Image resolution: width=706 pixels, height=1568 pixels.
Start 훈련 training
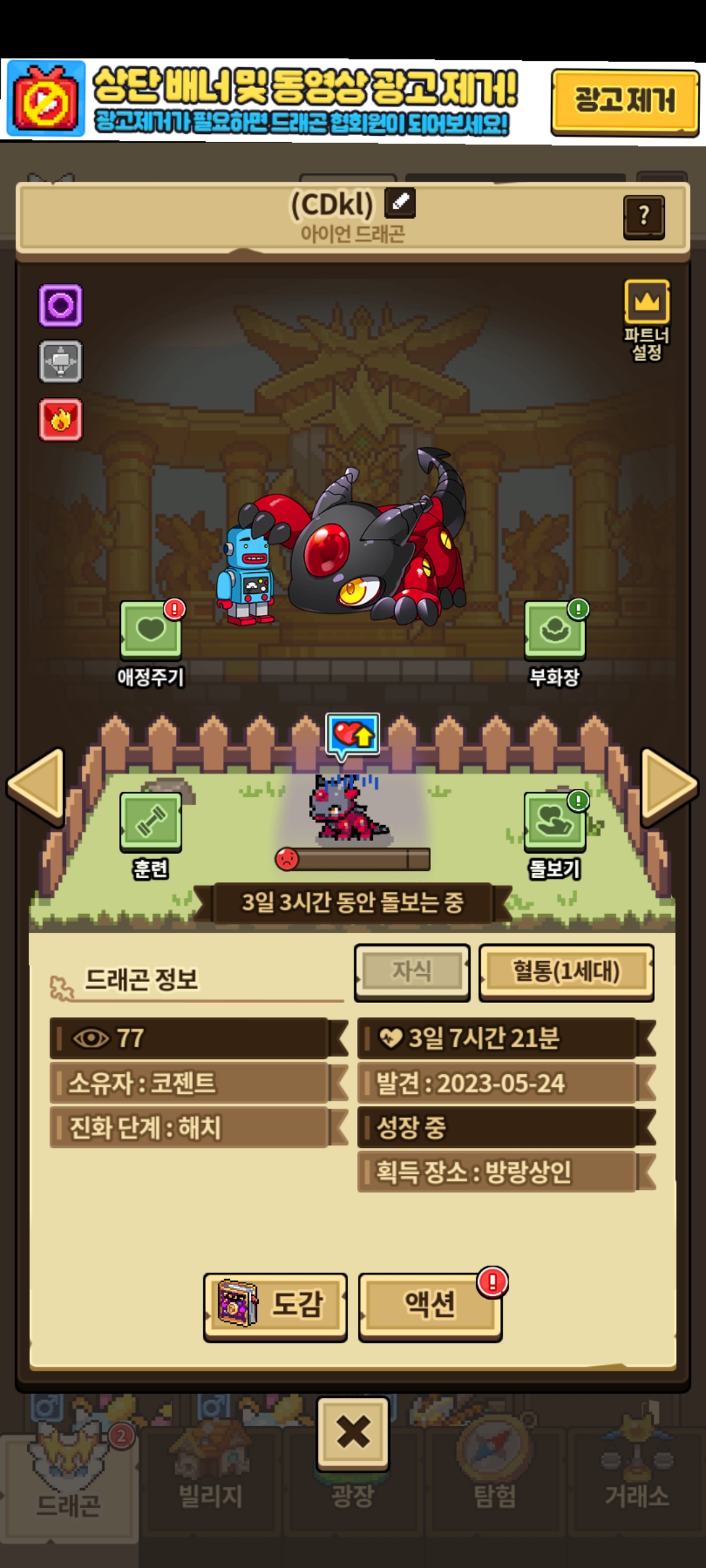pos(150,822)
